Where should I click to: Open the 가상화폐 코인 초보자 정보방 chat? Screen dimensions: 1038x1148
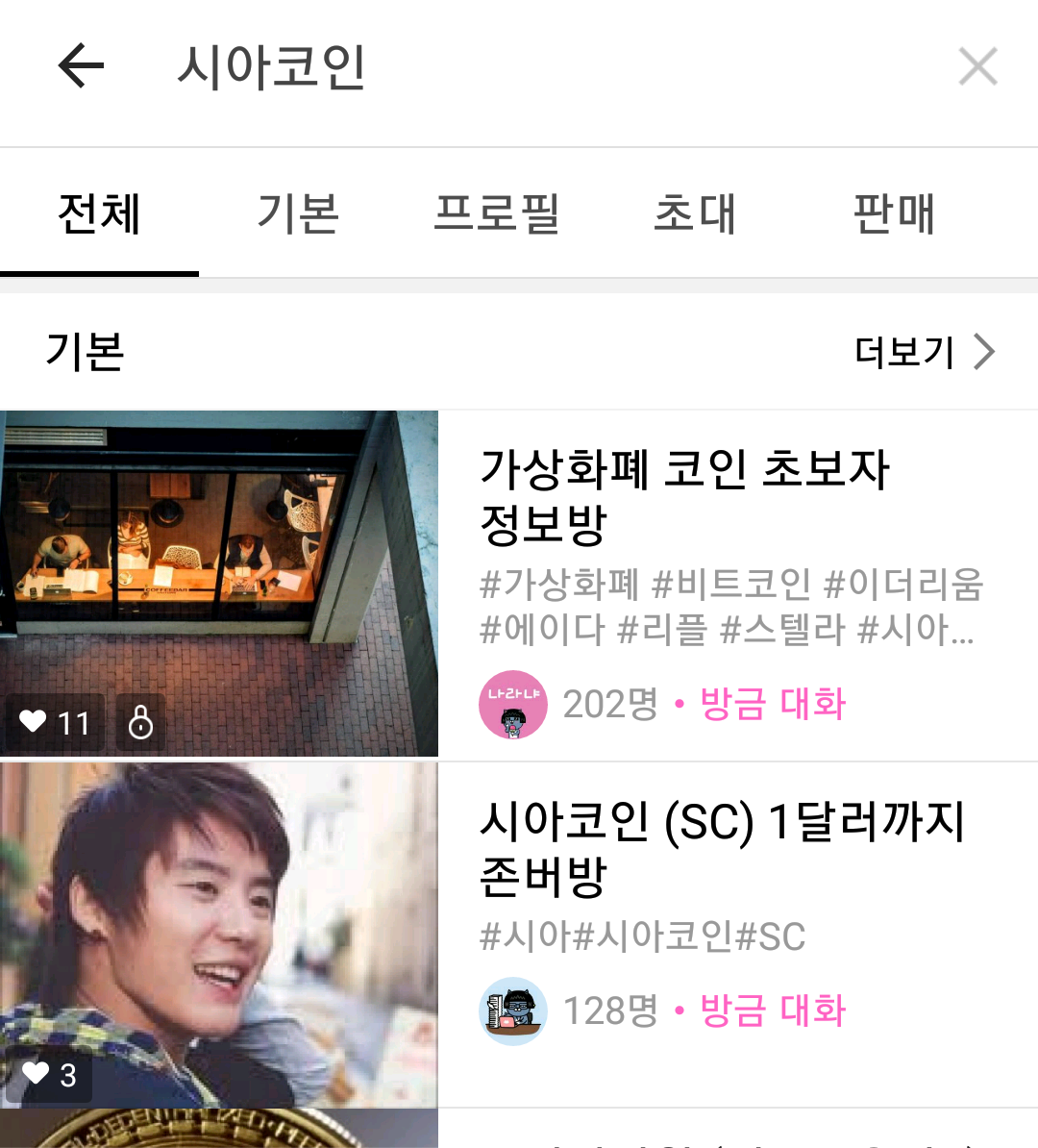pyautogui.click(x=685, y=495)
